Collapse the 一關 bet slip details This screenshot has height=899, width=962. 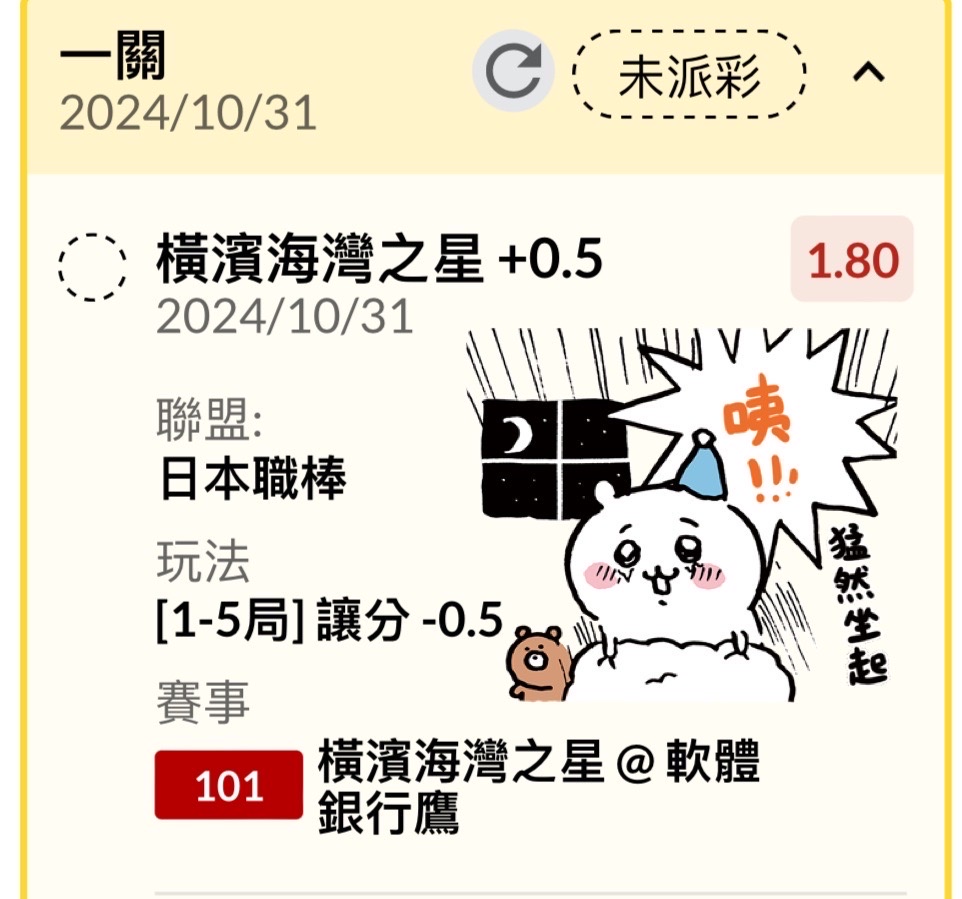click(868, 72)
